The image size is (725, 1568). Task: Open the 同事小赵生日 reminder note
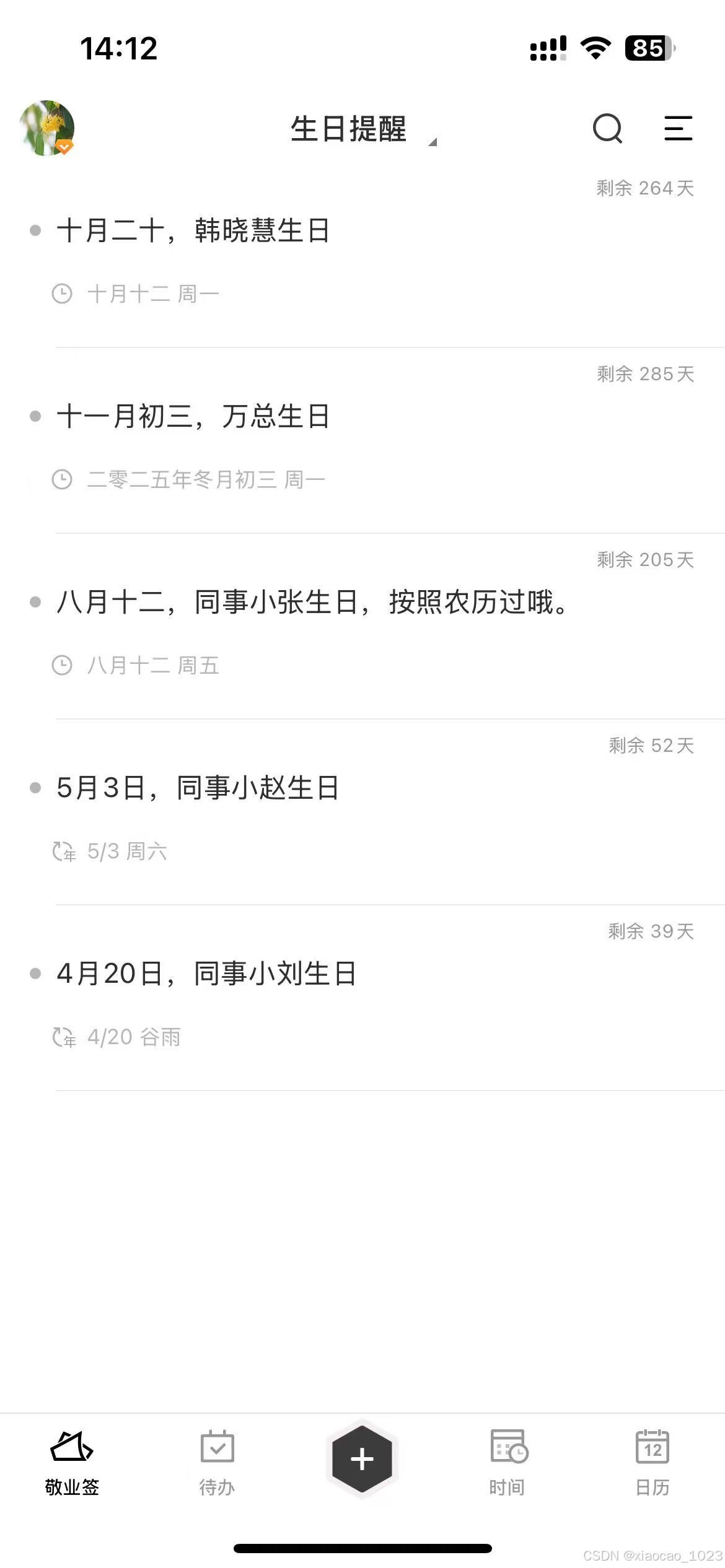coord(198,788)
